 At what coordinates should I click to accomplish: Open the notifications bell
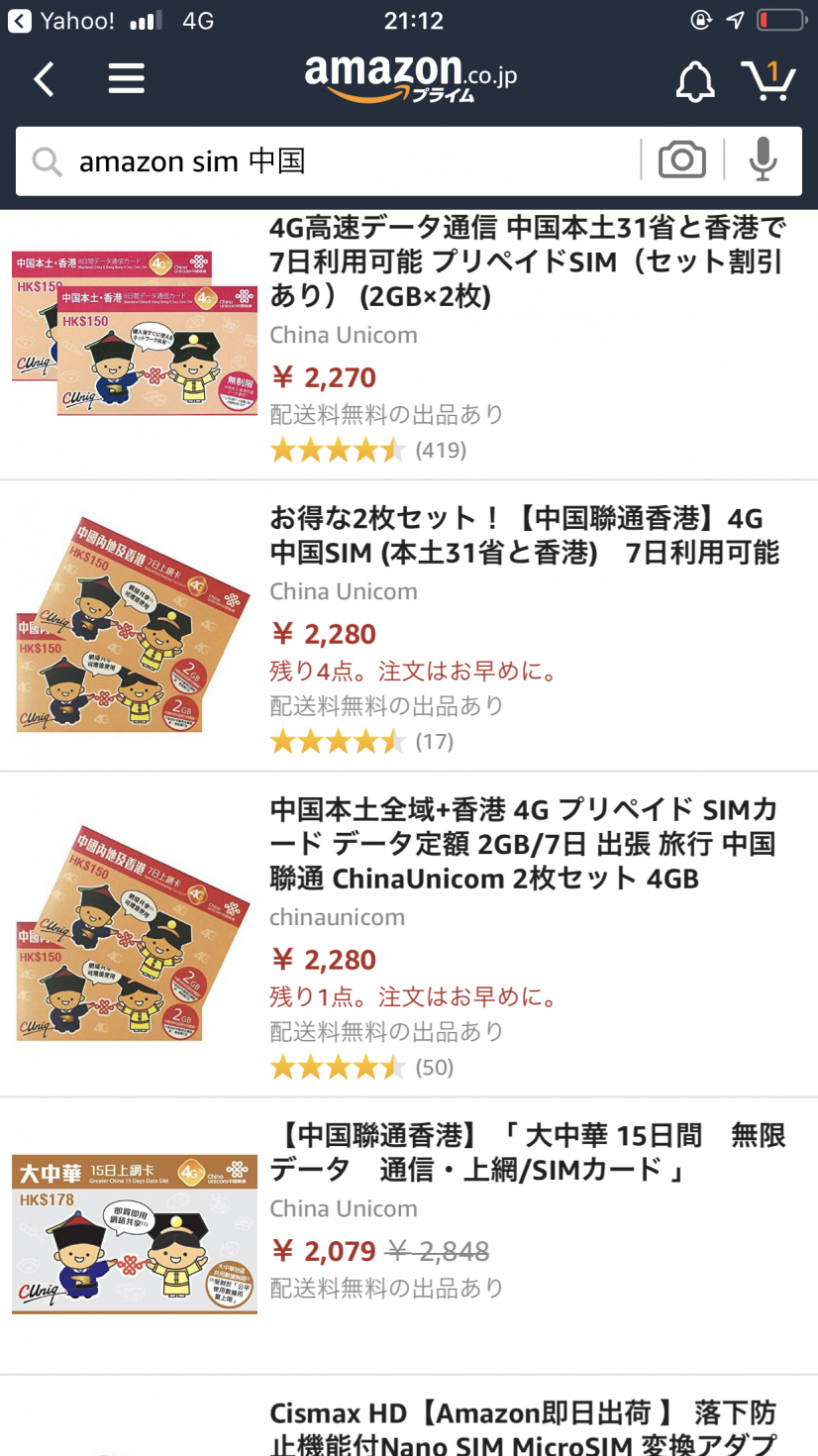(695, 81)
